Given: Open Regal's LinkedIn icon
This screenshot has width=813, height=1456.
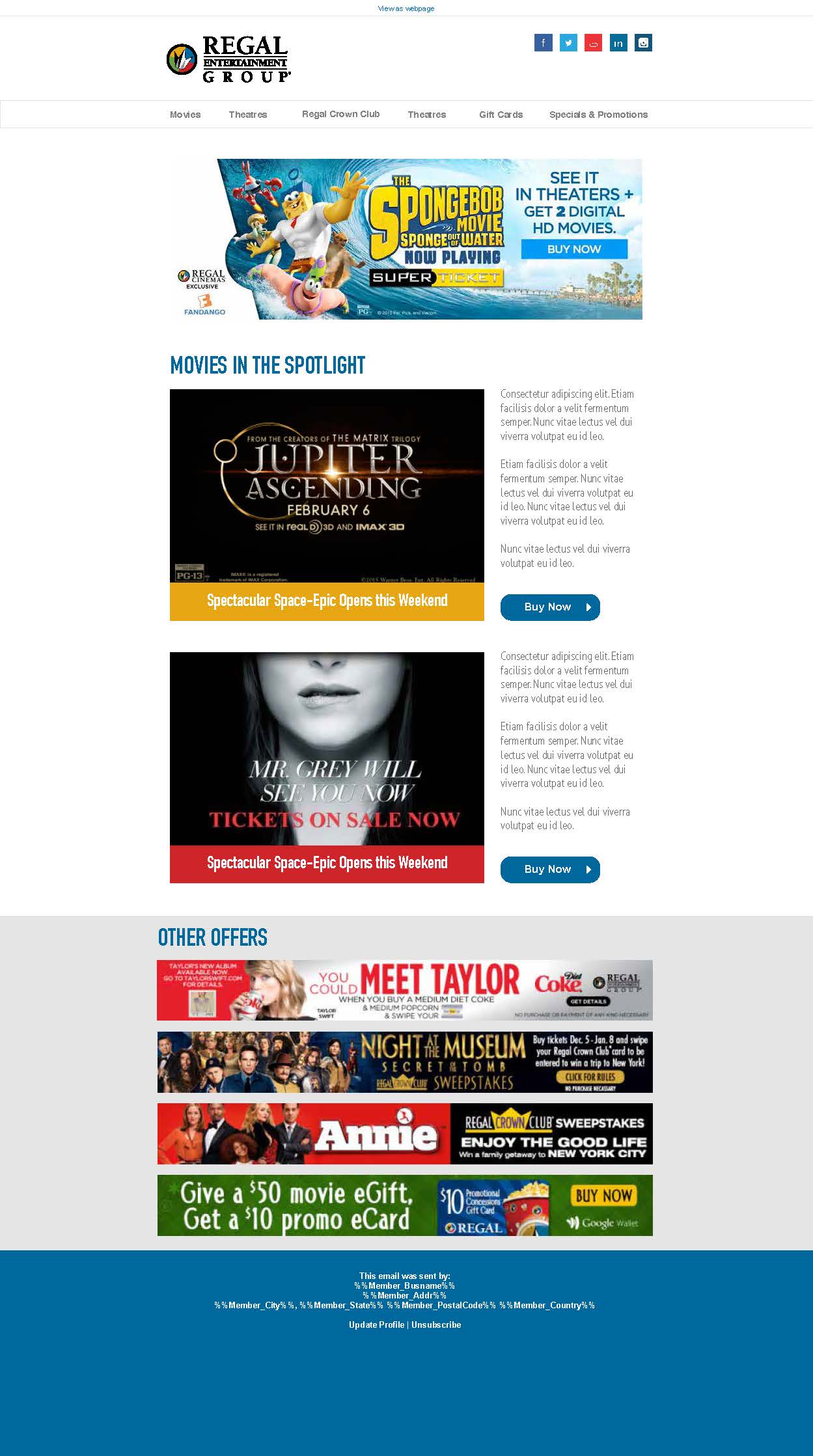Looking at the screenshot, I should [x=618, y=43].
